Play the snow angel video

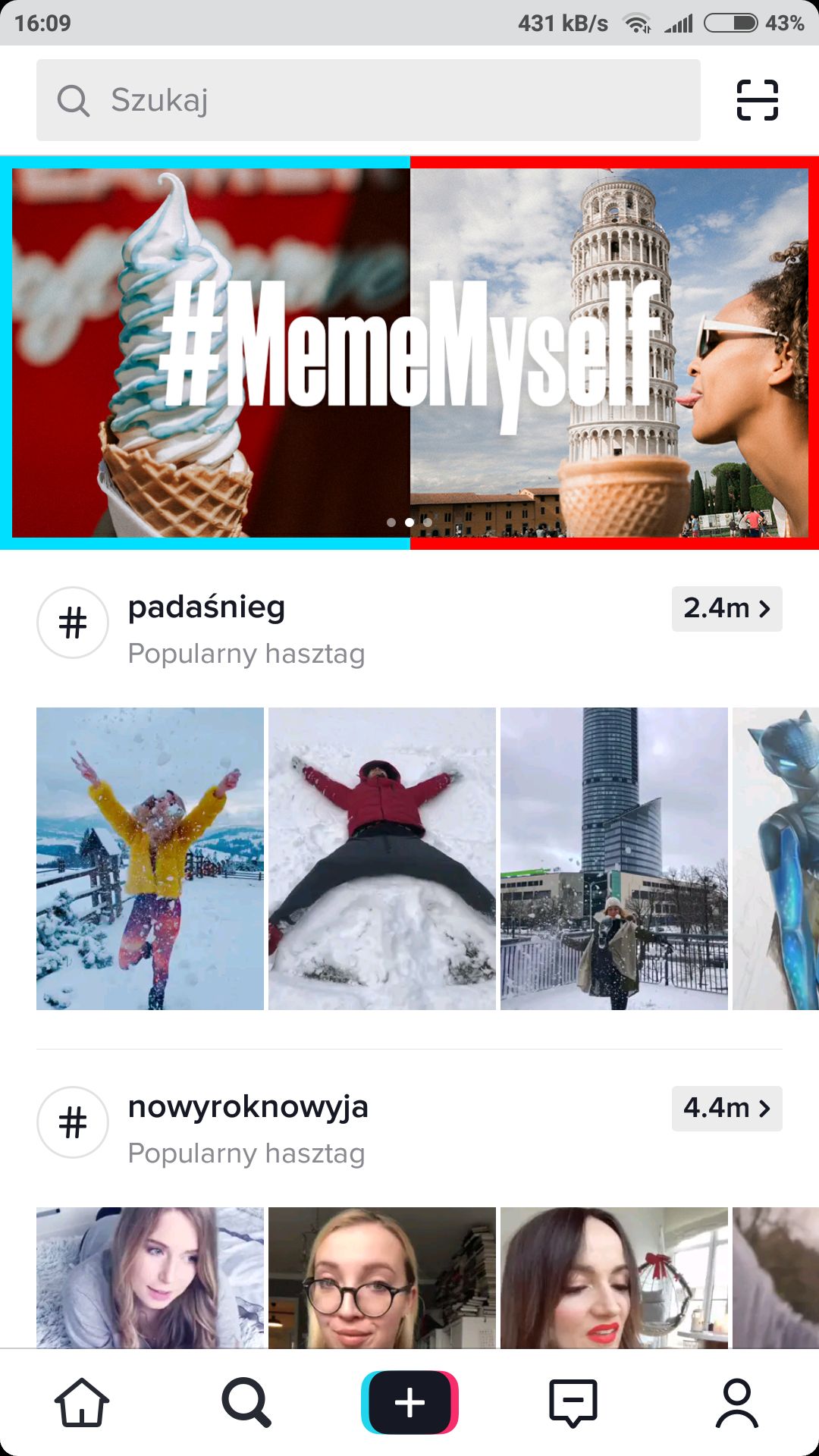(382, 858)
